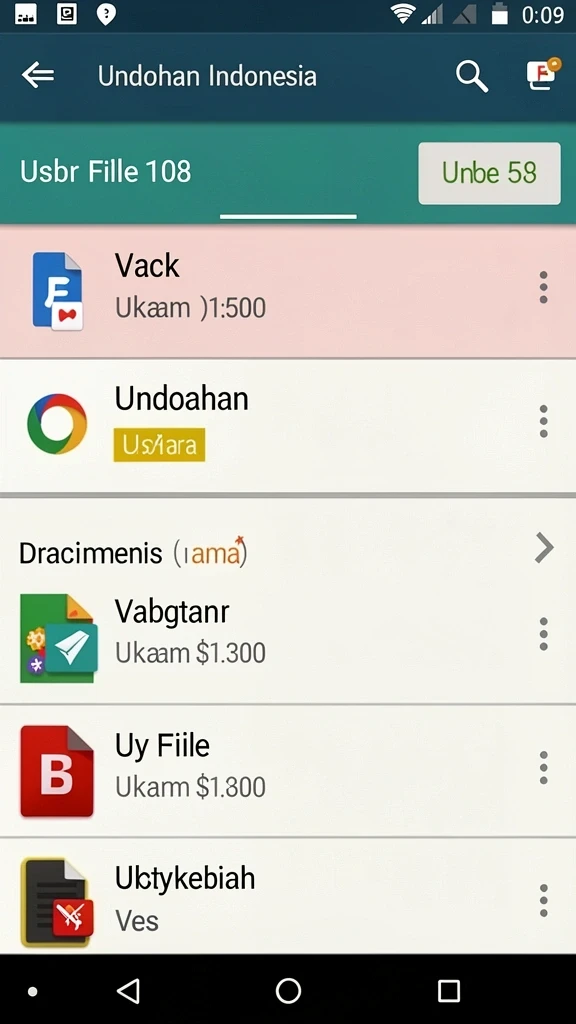Select the Usbr Fille 108 tab
The height and width of the screenshot is (1024, 576).
pos(106,172)
